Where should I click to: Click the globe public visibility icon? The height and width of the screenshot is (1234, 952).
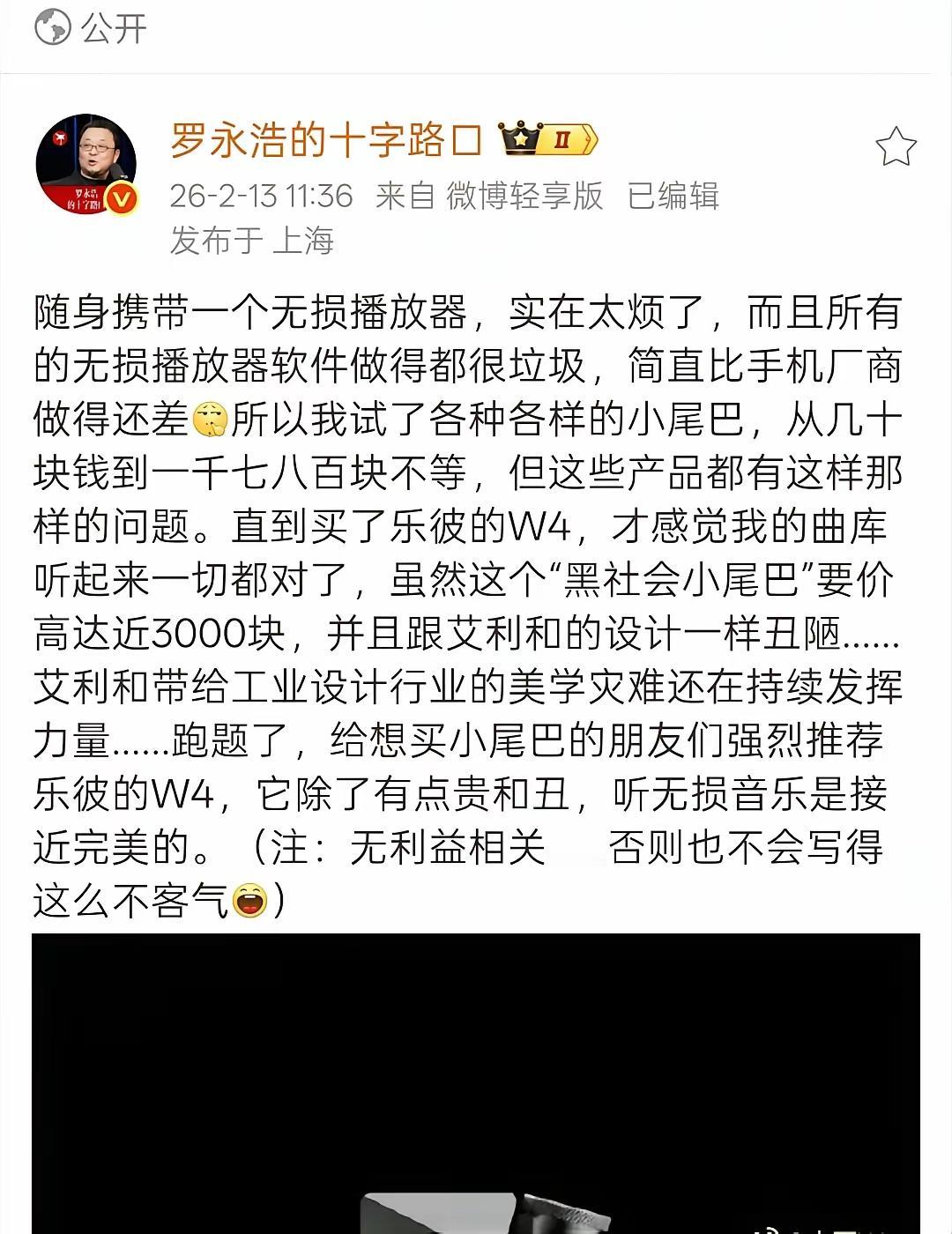pyautogui.click(x=50, y=27)
